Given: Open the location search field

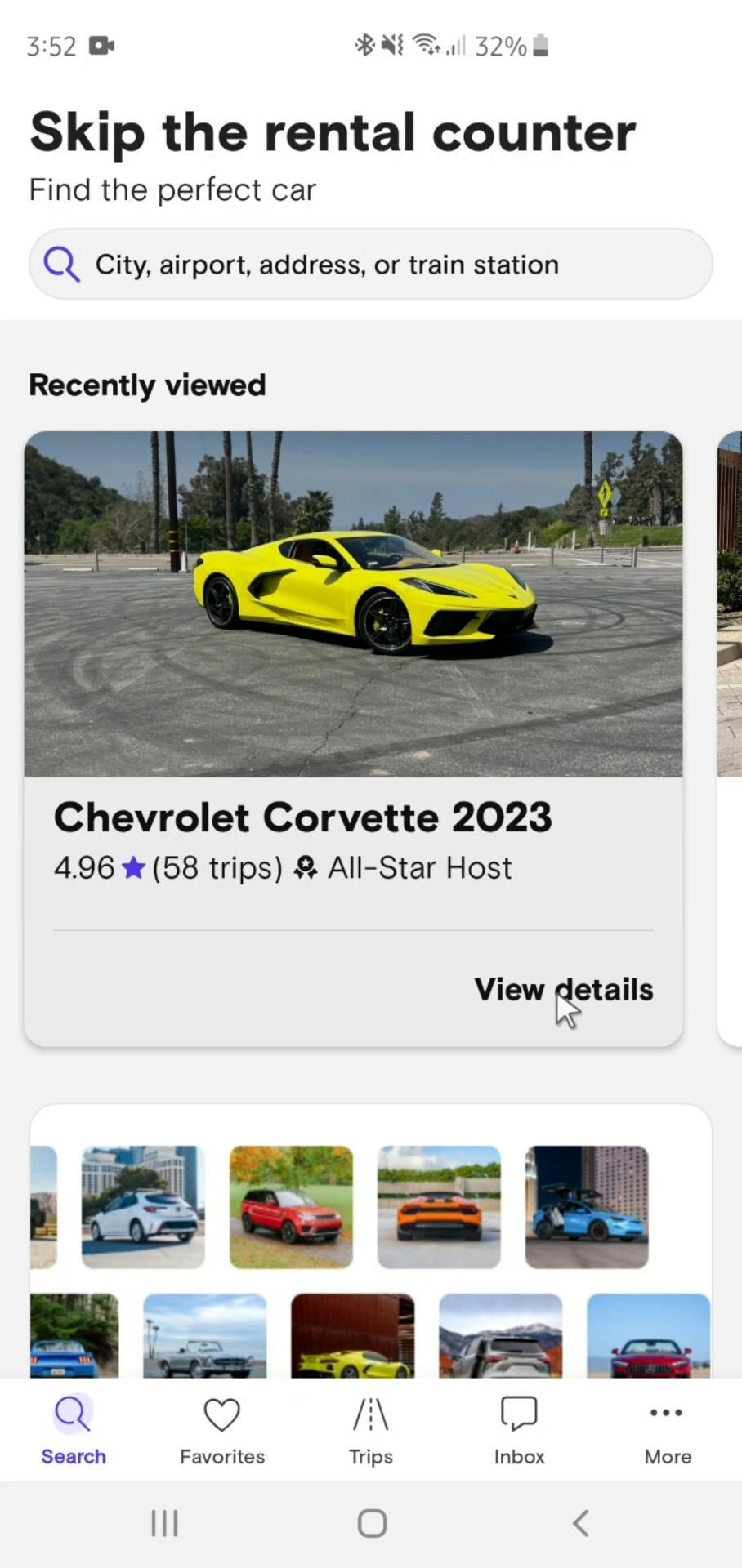Looking at the screenshot, I should (370, 265).
